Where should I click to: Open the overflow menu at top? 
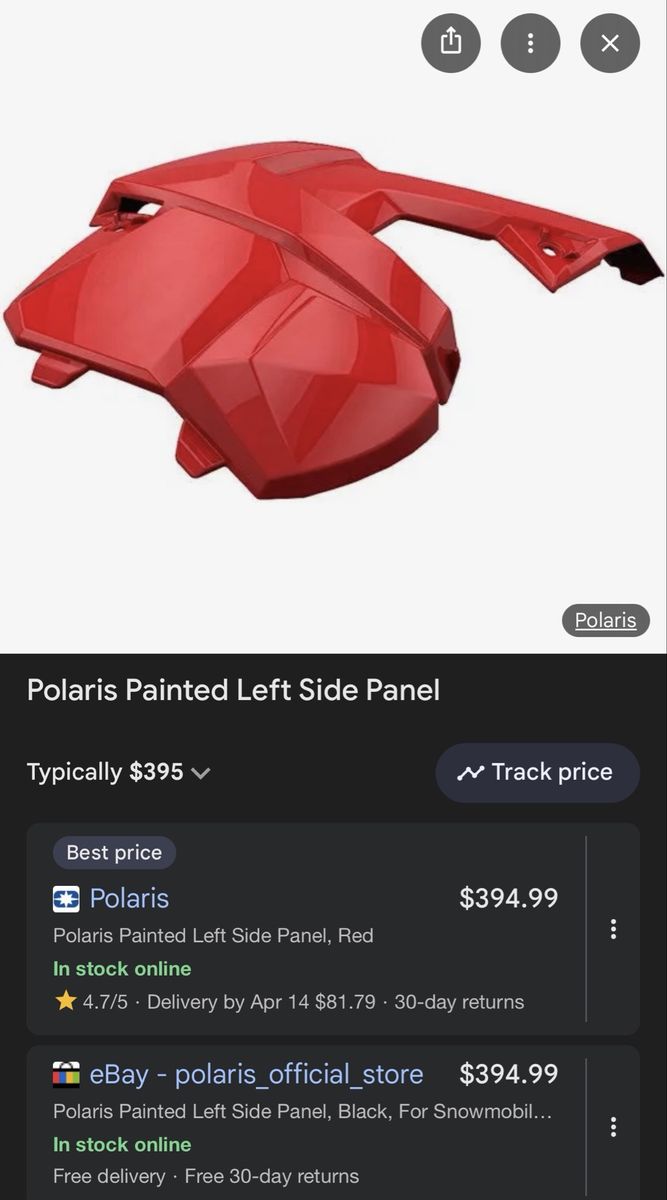(530, 43)
